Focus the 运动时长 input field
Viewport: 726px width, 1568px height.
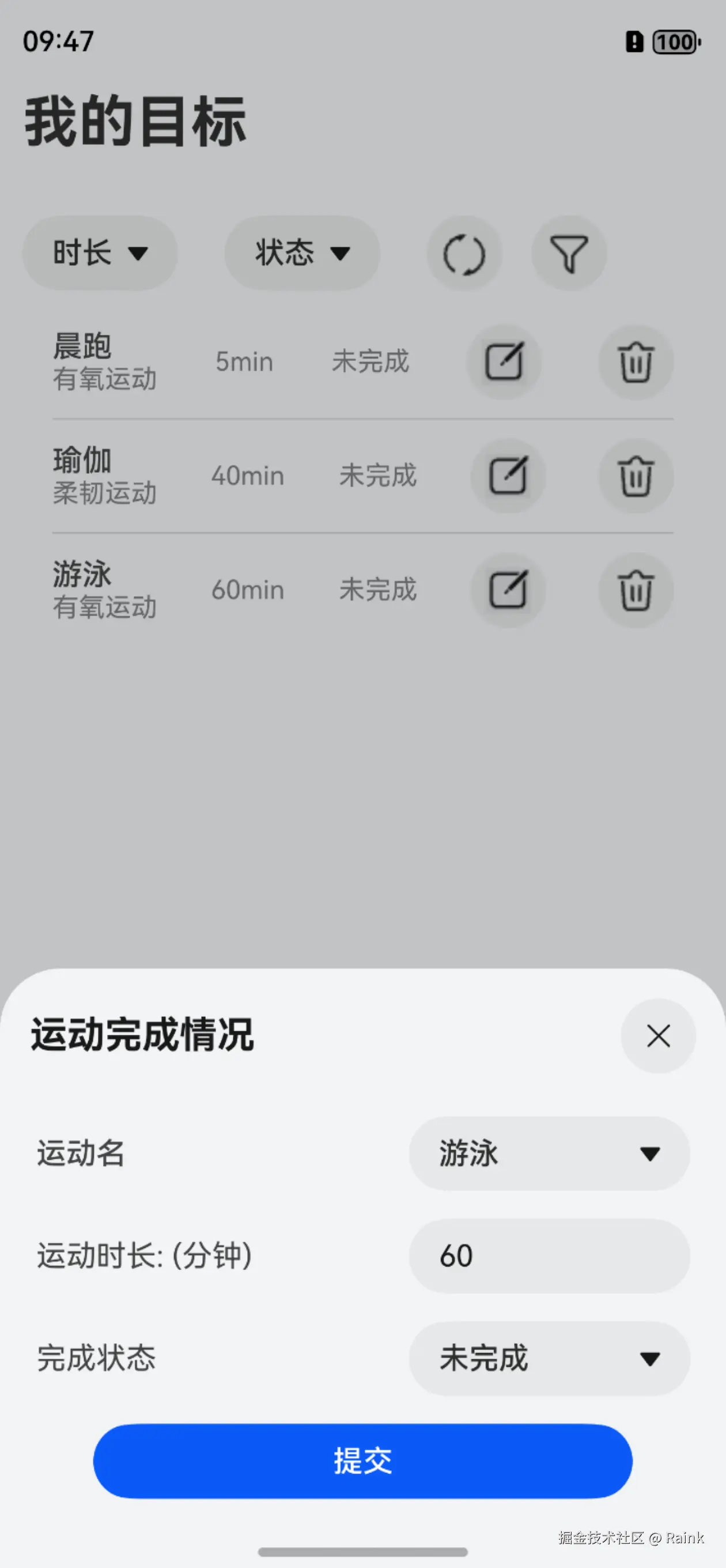tap(549, 1255)
